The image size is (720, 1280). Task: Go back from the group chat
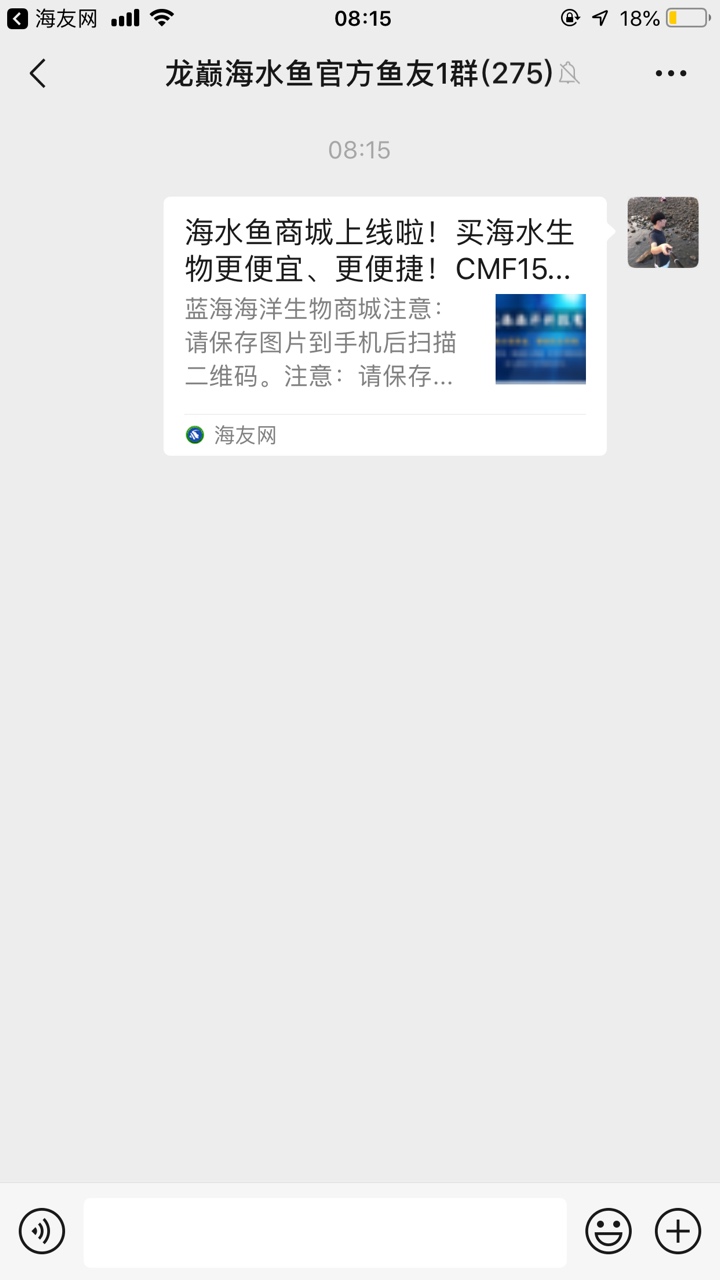point(38,73)
